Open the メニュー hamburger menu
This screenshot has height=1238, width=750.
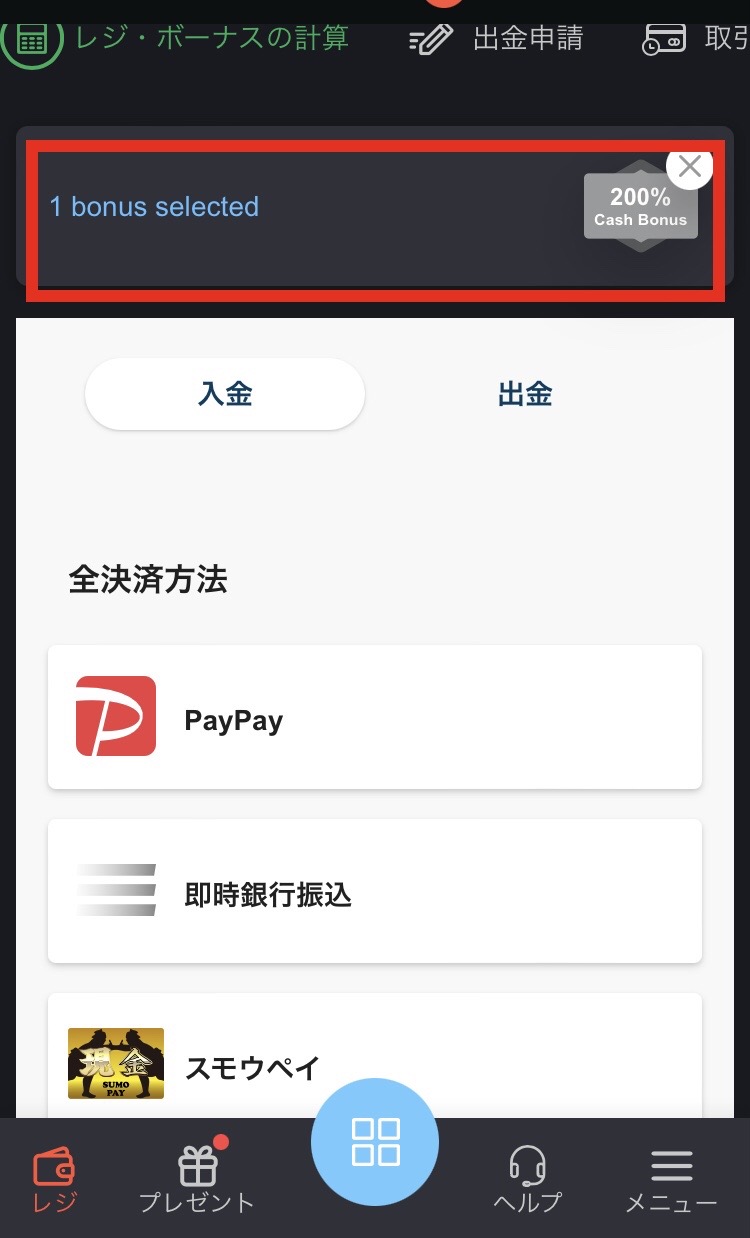tap(671, 1180)
